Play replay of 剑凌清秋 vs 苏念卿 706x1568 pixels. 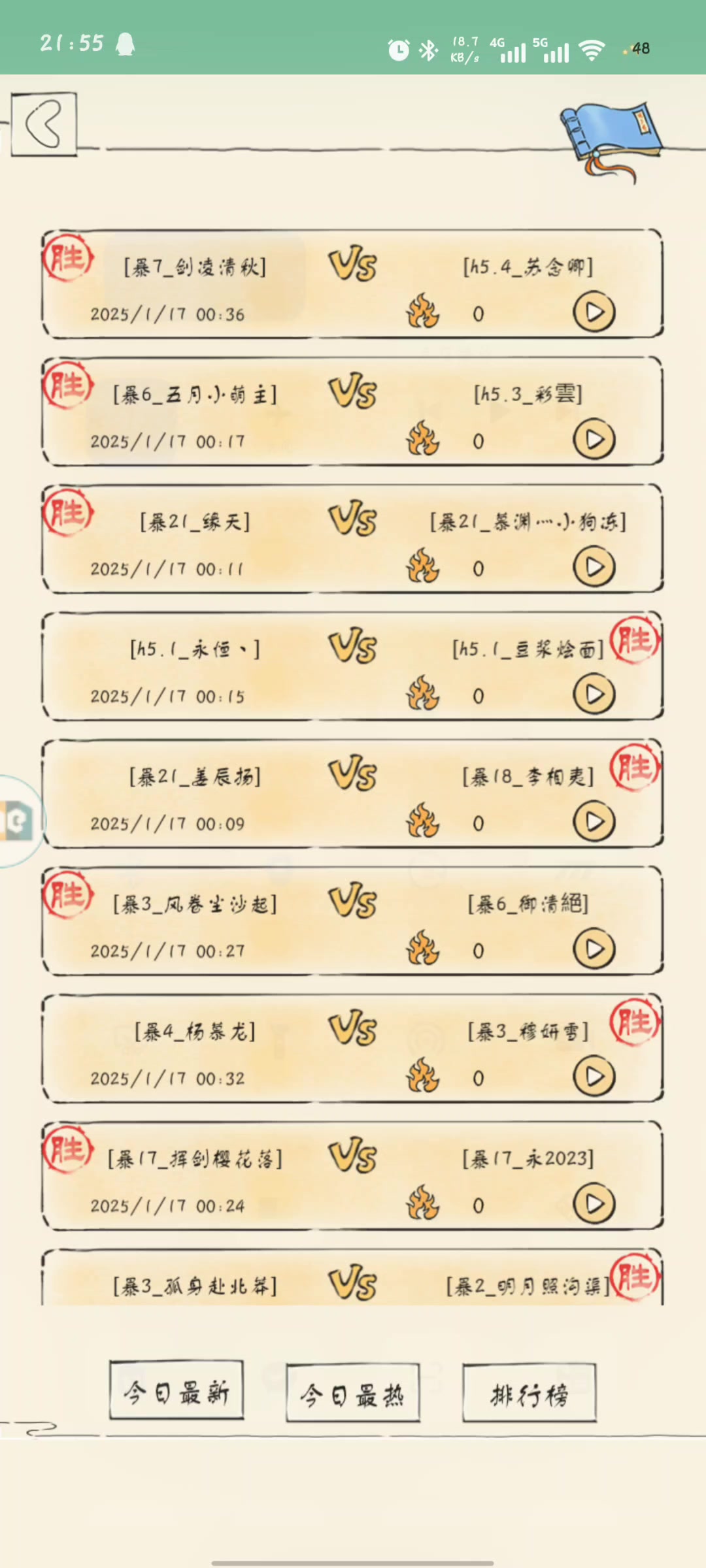(594, 312)
